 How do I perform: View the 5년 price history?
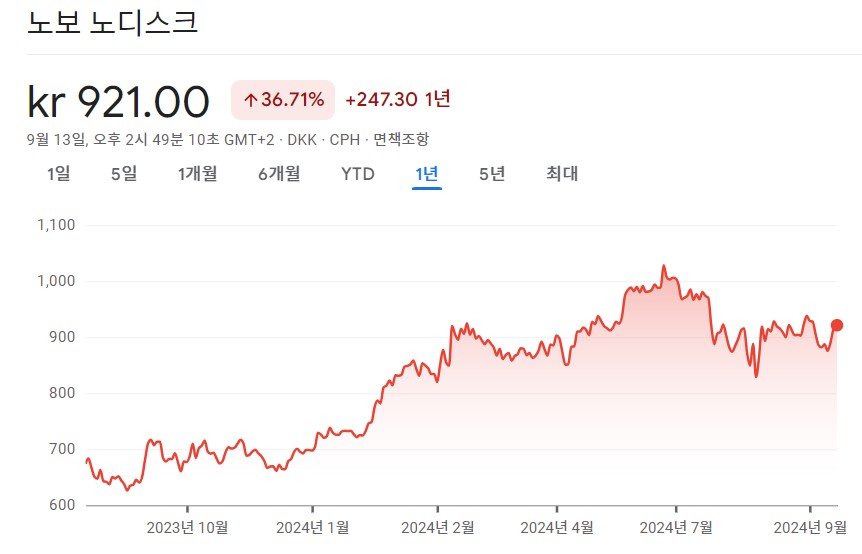pyautogui.click(x=492, y=174)
